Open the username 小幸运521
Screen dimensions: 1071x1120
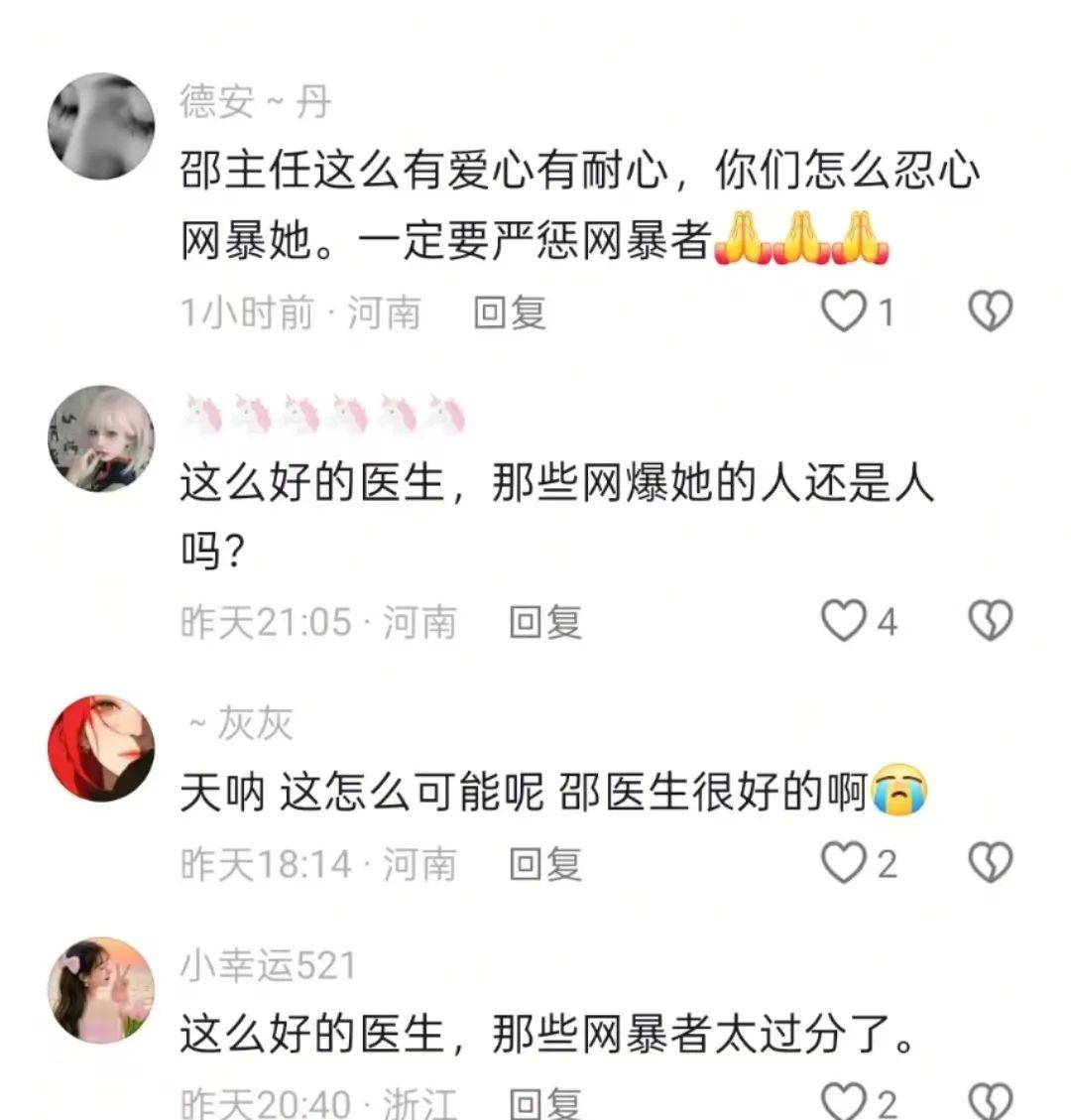coord(268,965)
